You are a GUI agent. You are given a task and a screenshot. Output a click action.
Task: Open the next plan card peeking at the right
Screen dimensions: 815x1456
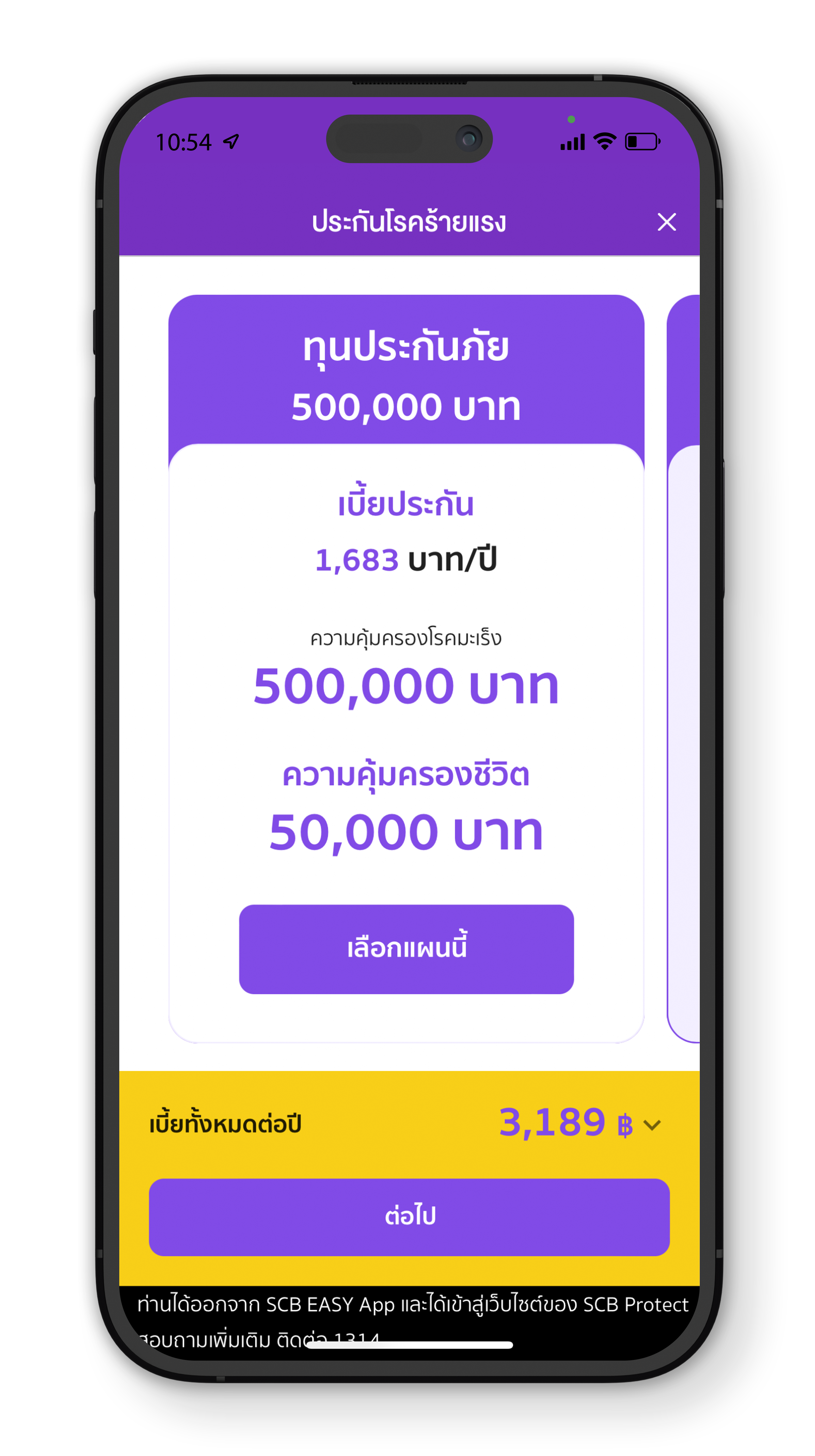pyautogui.click(x=684, y=667)
